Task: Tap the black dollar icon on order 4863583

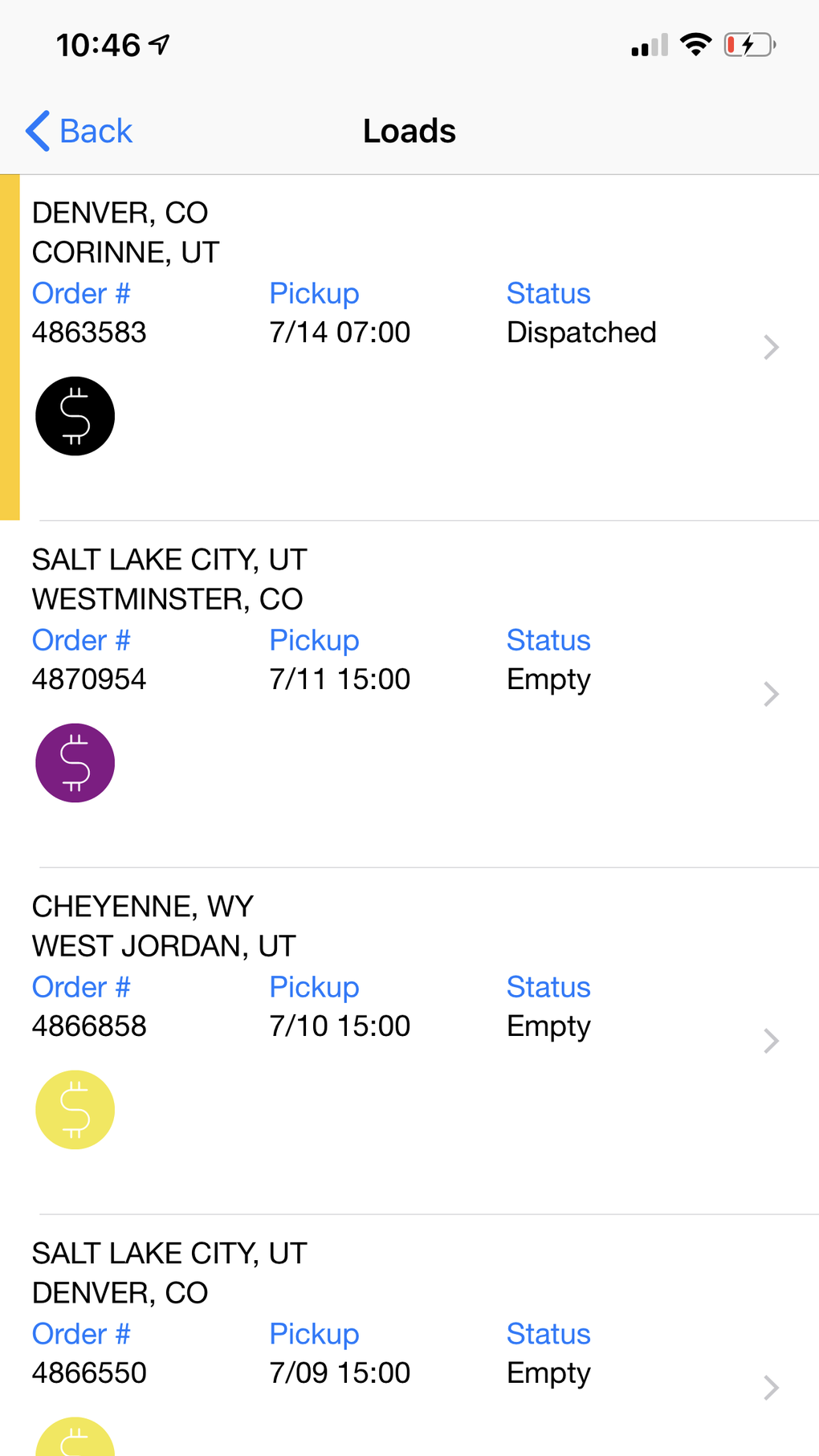Action: pos(75,416)
